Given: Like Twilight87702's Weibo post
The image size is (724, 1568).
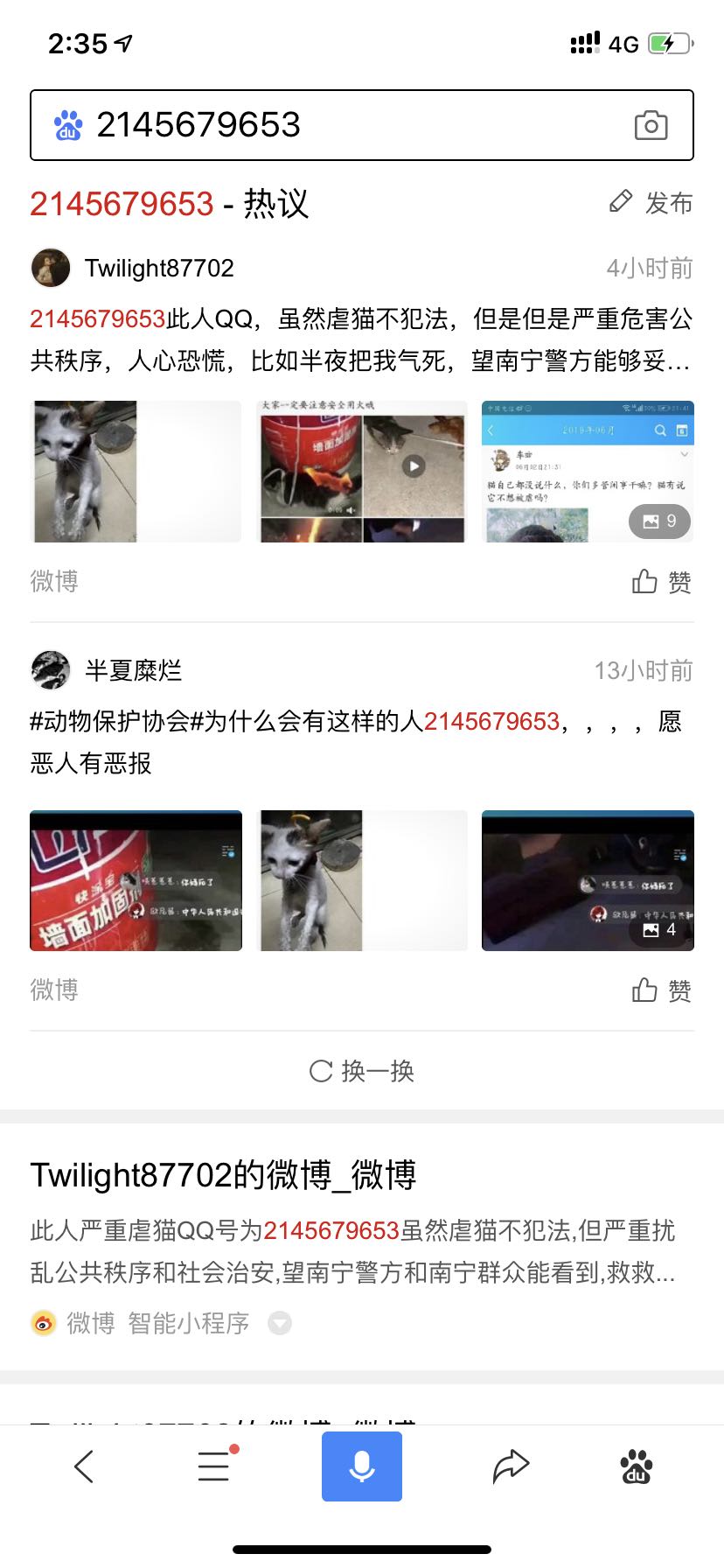Looking at the screenshot, I should pyautogui.click(x=662, y=582).
